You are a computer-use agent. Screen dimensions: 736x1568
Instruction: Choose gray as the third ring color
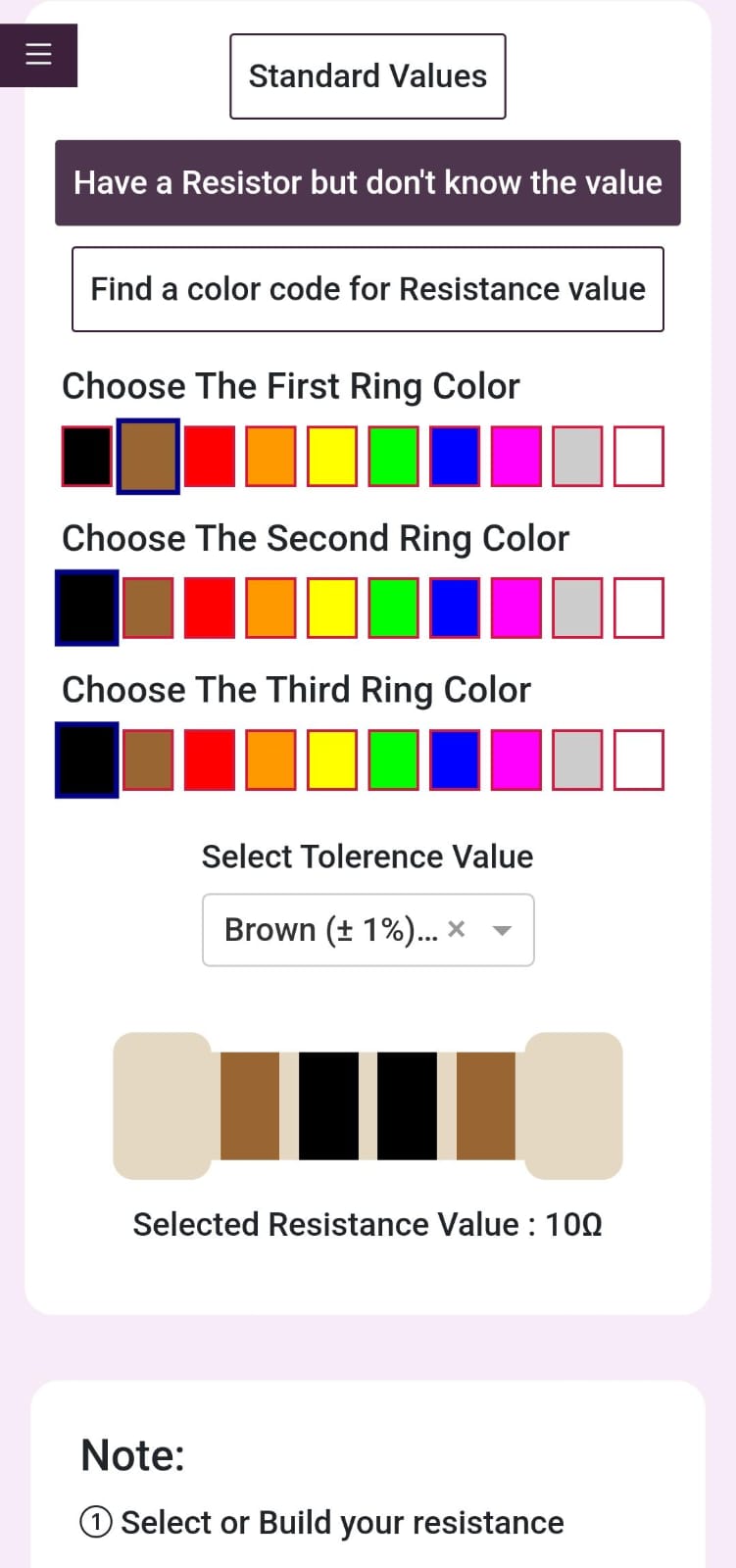[577, 759]
